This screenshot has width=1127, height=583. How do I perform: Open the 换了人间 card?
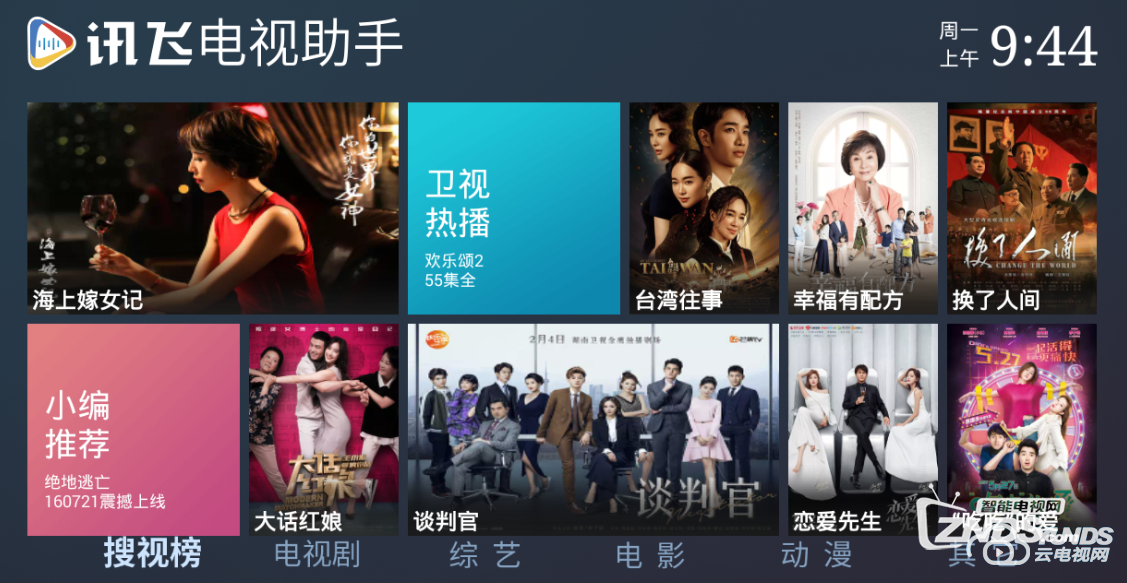click(x=1021, y=208)
